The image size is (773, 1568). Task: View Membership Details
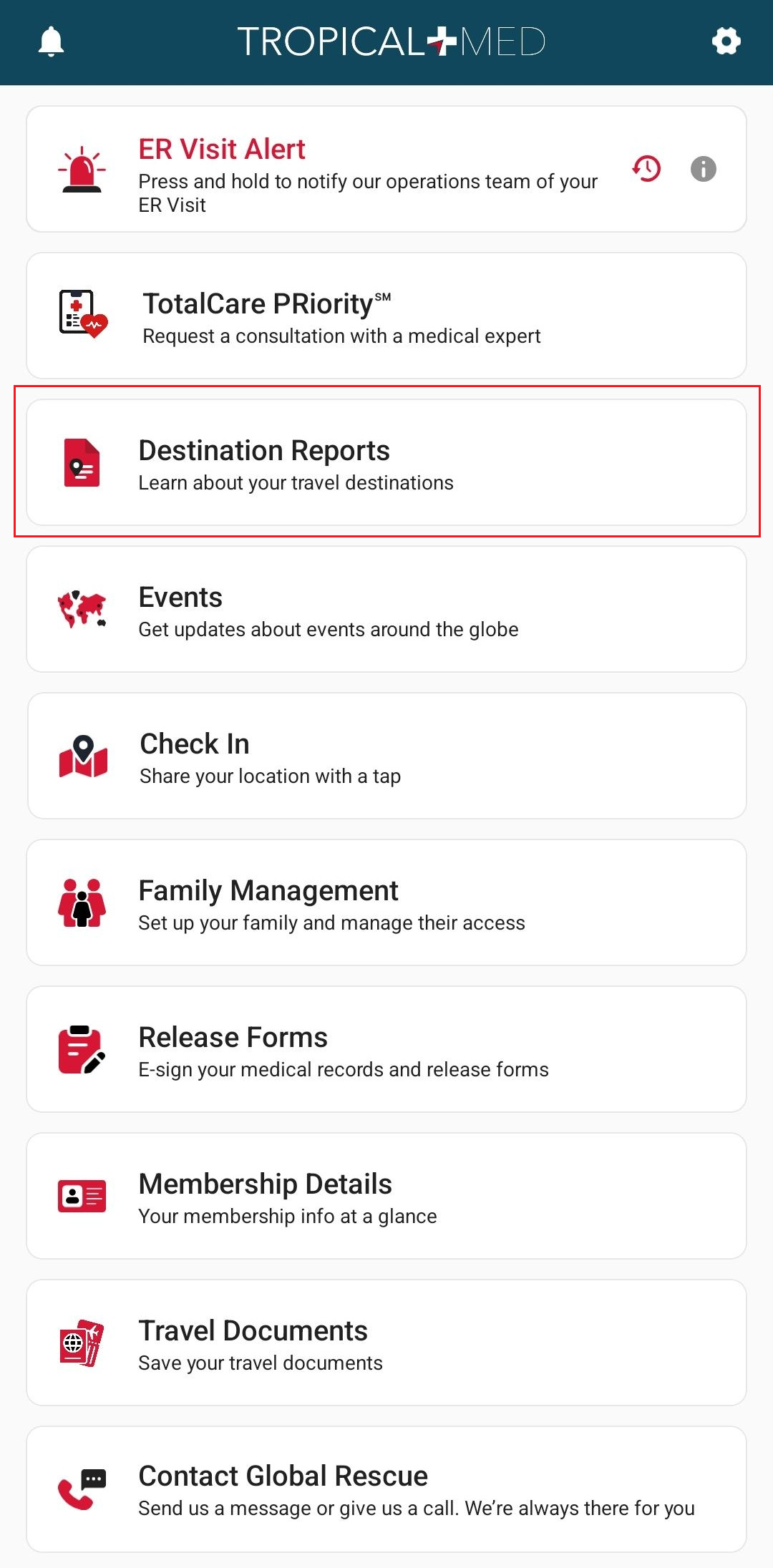[x=386, y=1196]
